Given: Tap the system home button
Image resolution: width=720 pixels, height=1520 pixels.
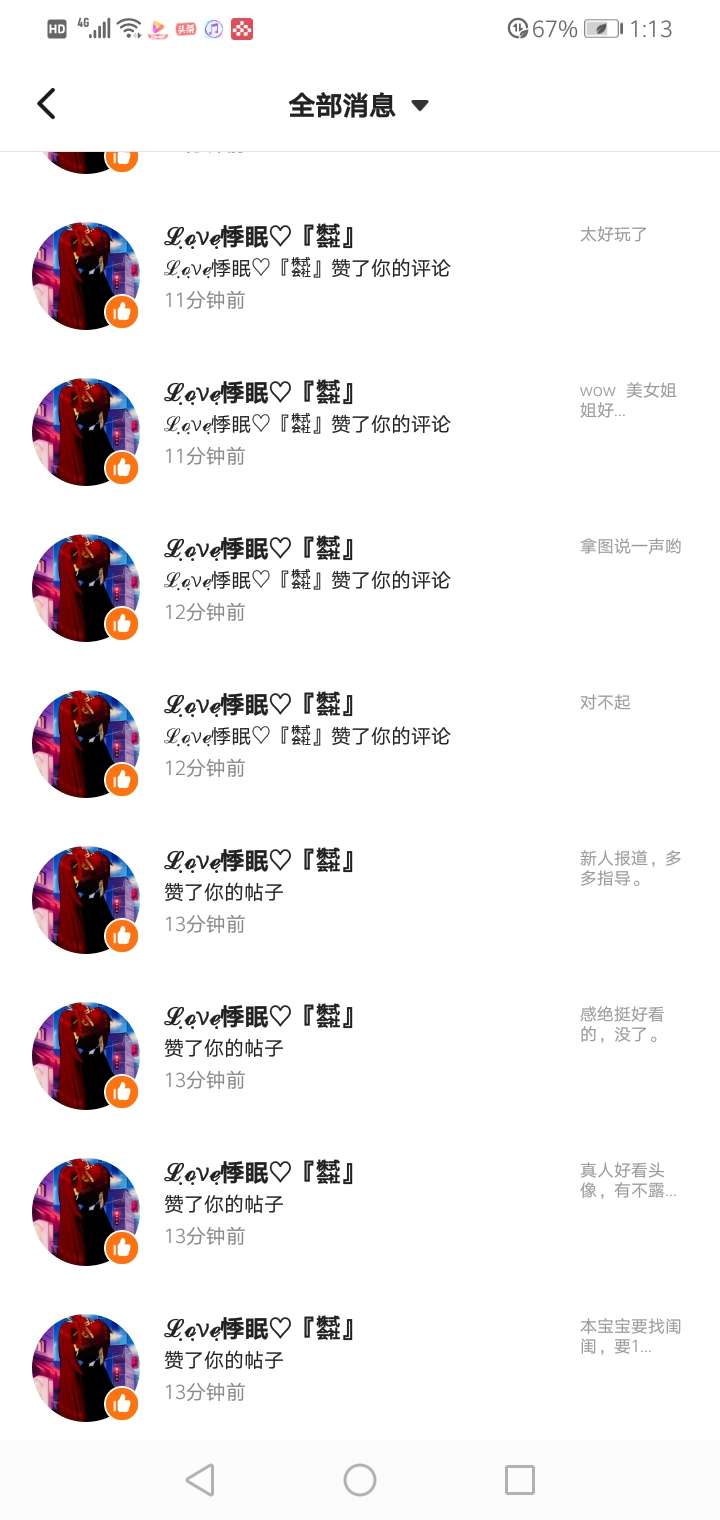Looking at the screenshot, I should tap(360, 1479).
